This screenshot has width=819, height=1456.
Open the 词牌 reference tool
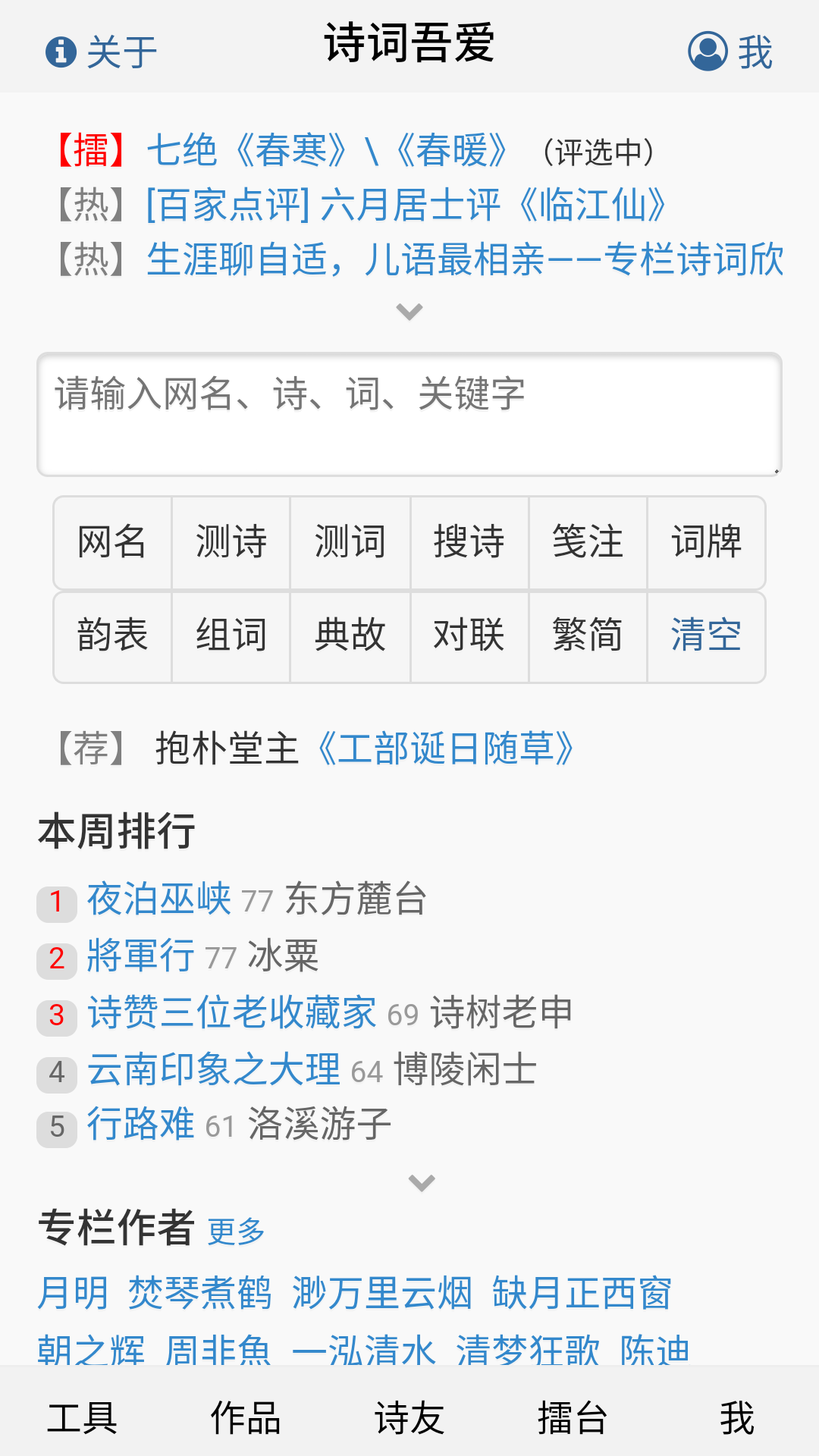(706, 543)
